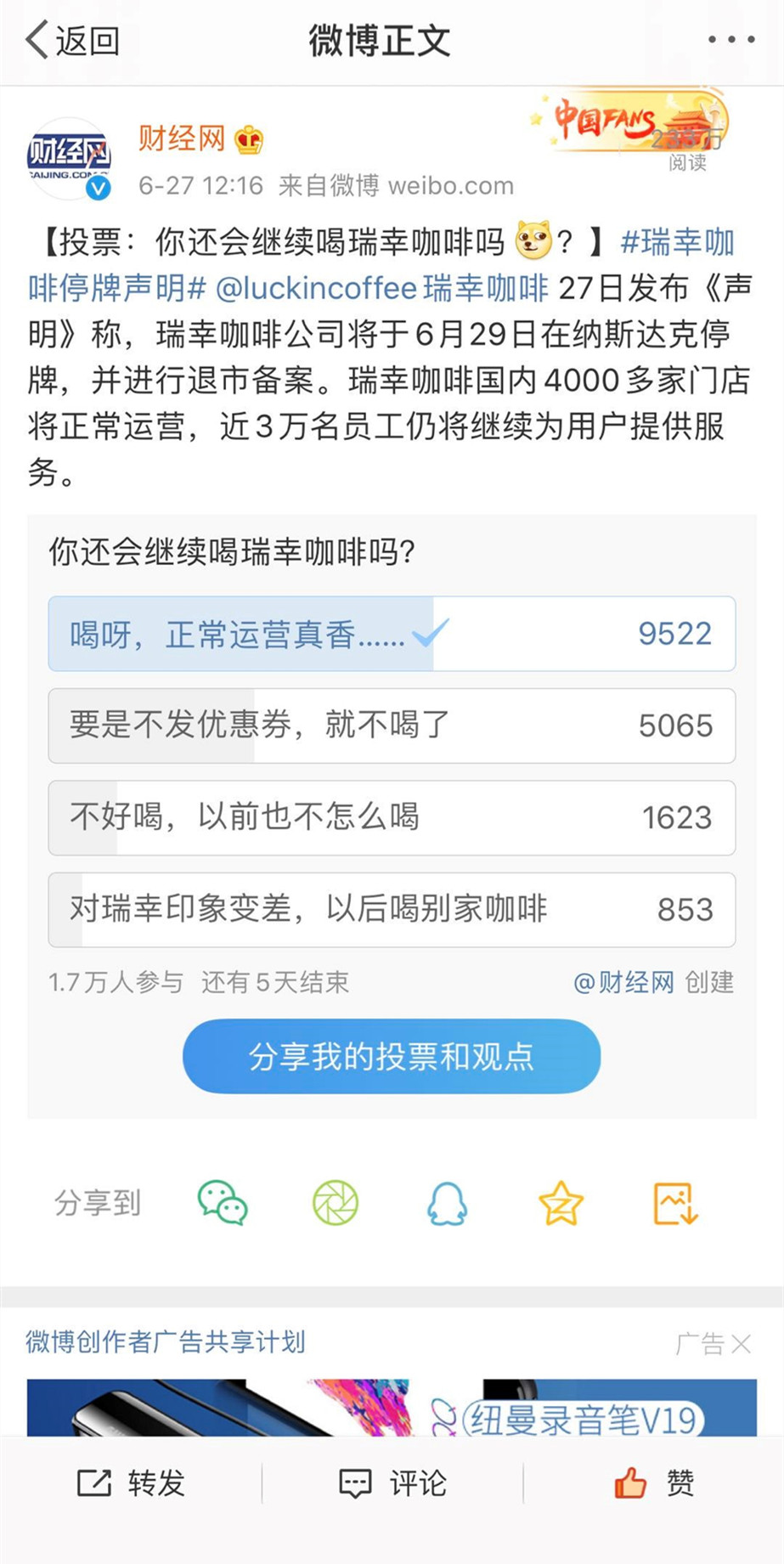
Task: Open 评论 comments
Action: point(392,1483)
